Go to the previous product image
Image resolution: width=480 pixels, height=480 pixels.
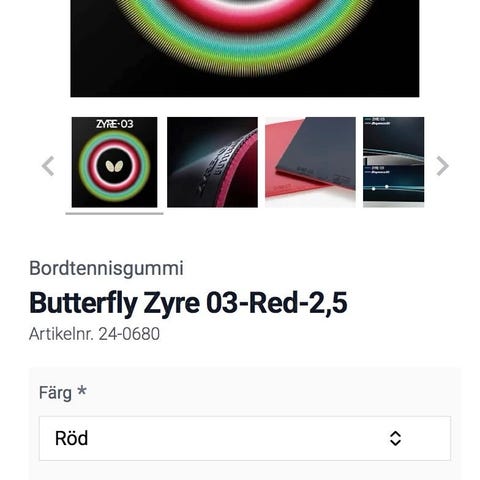click(x=48, y=166)
